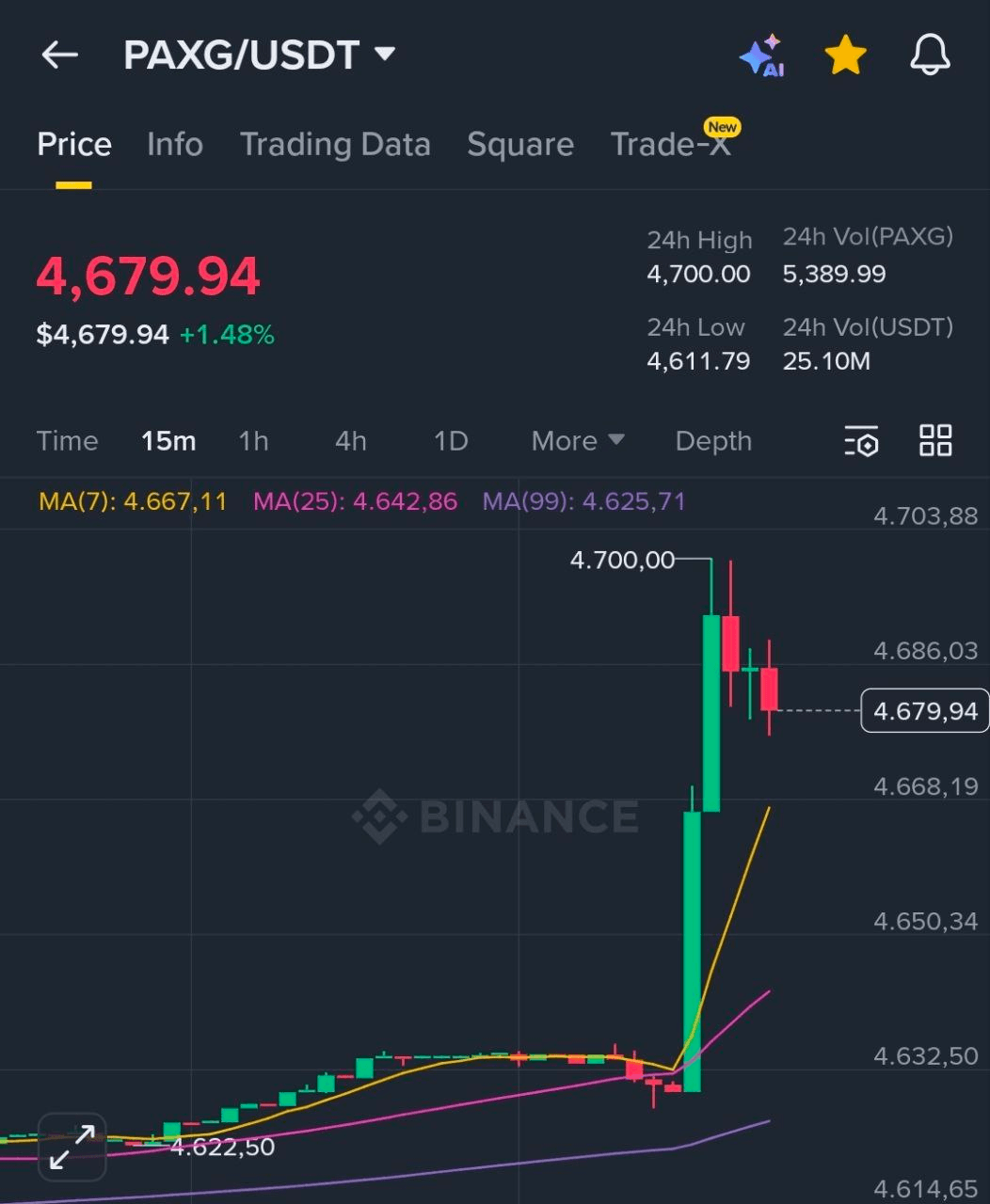Click the Binance watermark logo
The width and height of the screenshot is (990, 1204).
pos(492,815)
